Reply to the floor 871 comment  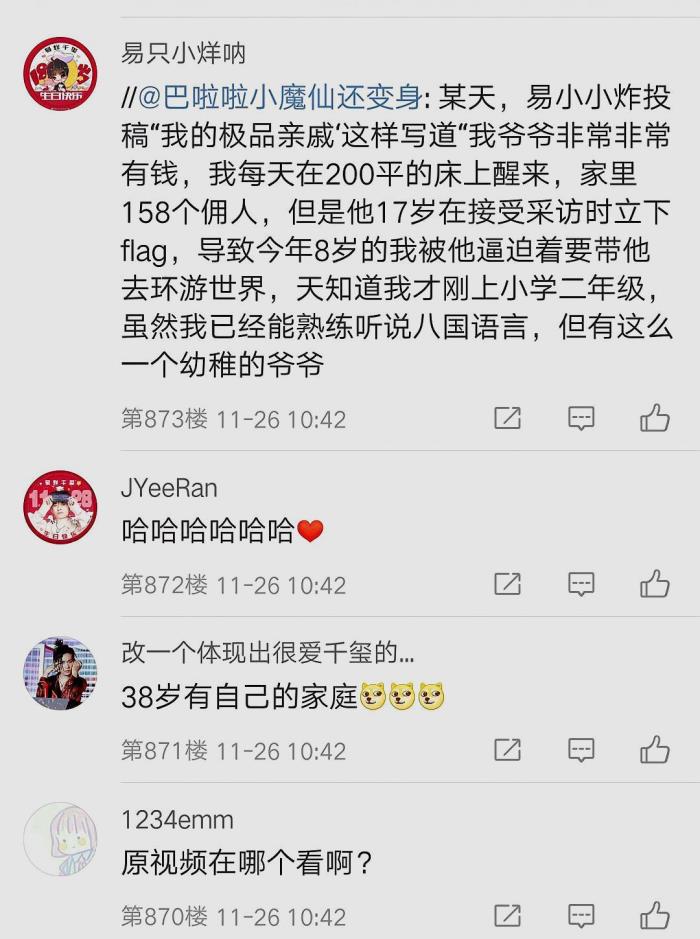click(581, 750)
